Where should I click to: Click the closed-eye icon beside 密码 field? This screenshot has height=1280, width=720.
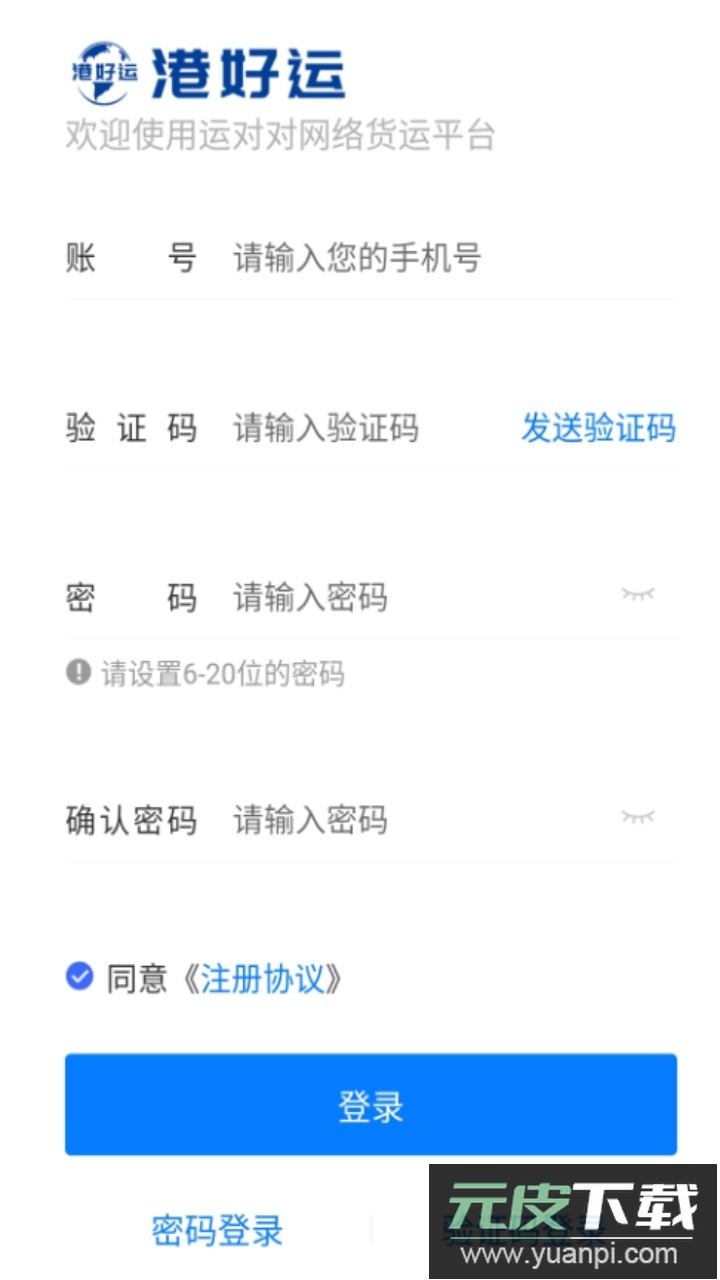tap(640, 595)
